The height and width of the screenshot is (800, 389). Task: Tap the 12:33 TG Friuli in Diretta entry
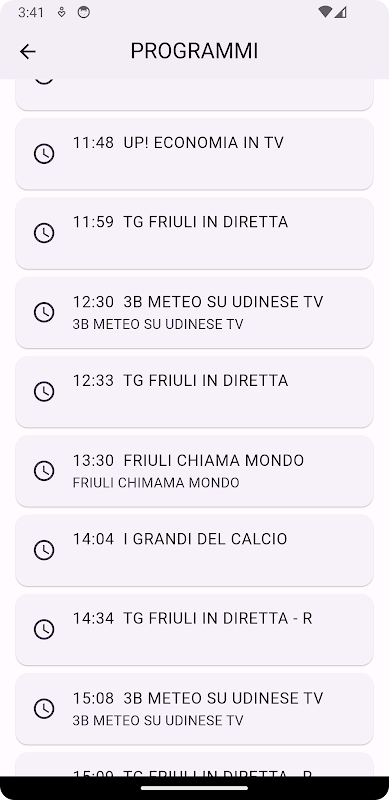(x=194, y=392)
